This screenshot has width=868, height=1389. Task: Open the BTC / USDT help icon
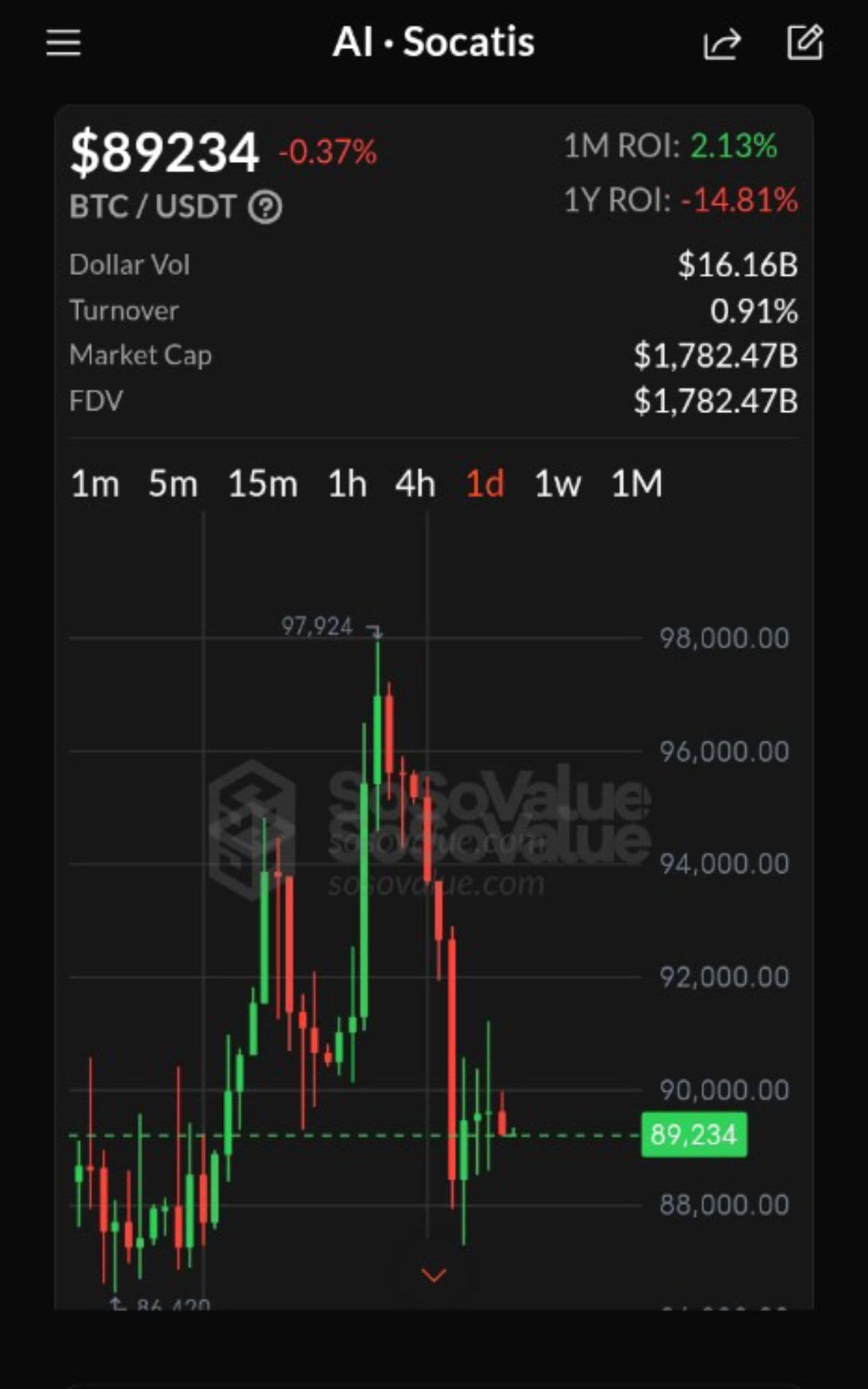coord(265,207)
